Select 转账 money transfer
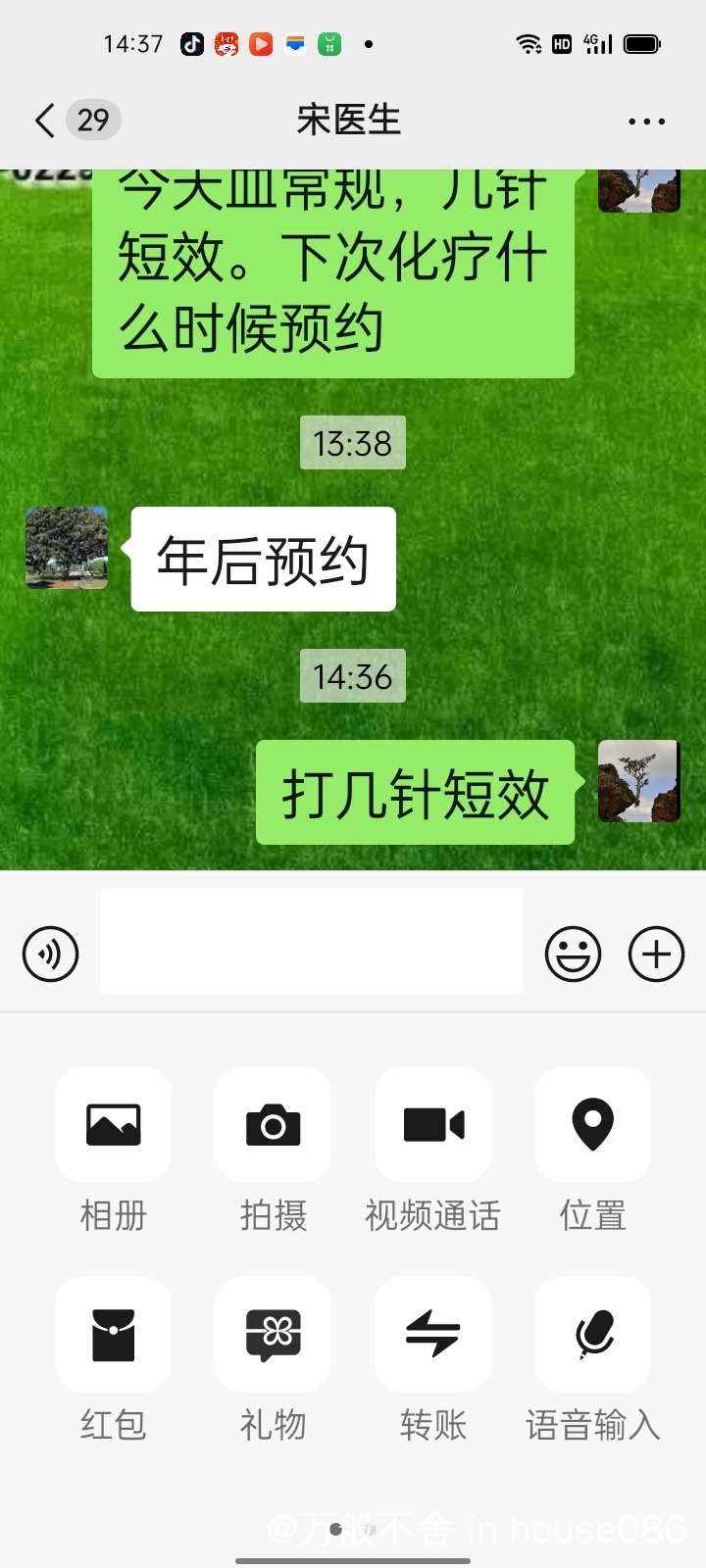The width and height of the screenshot is (706, 1568). pyautogui.click(x=433, y=1335)
